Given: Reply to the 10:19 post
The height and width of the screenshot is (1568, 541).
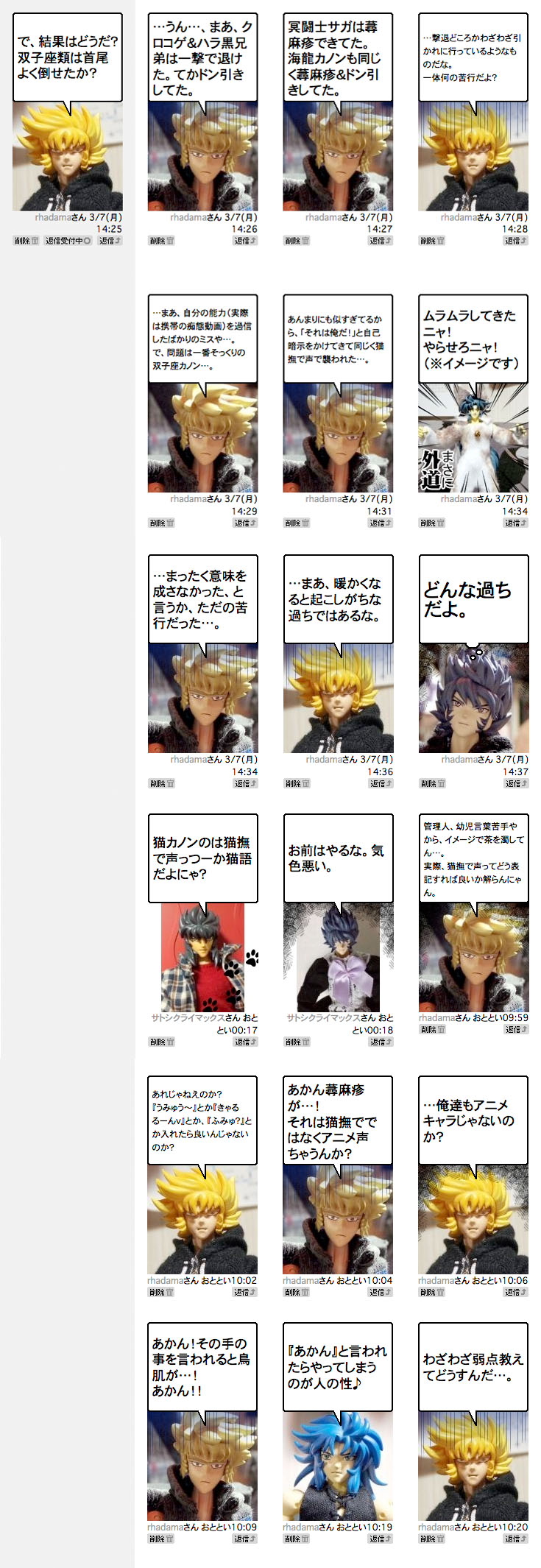Looking at the screenshot, I should (381, 1539).
